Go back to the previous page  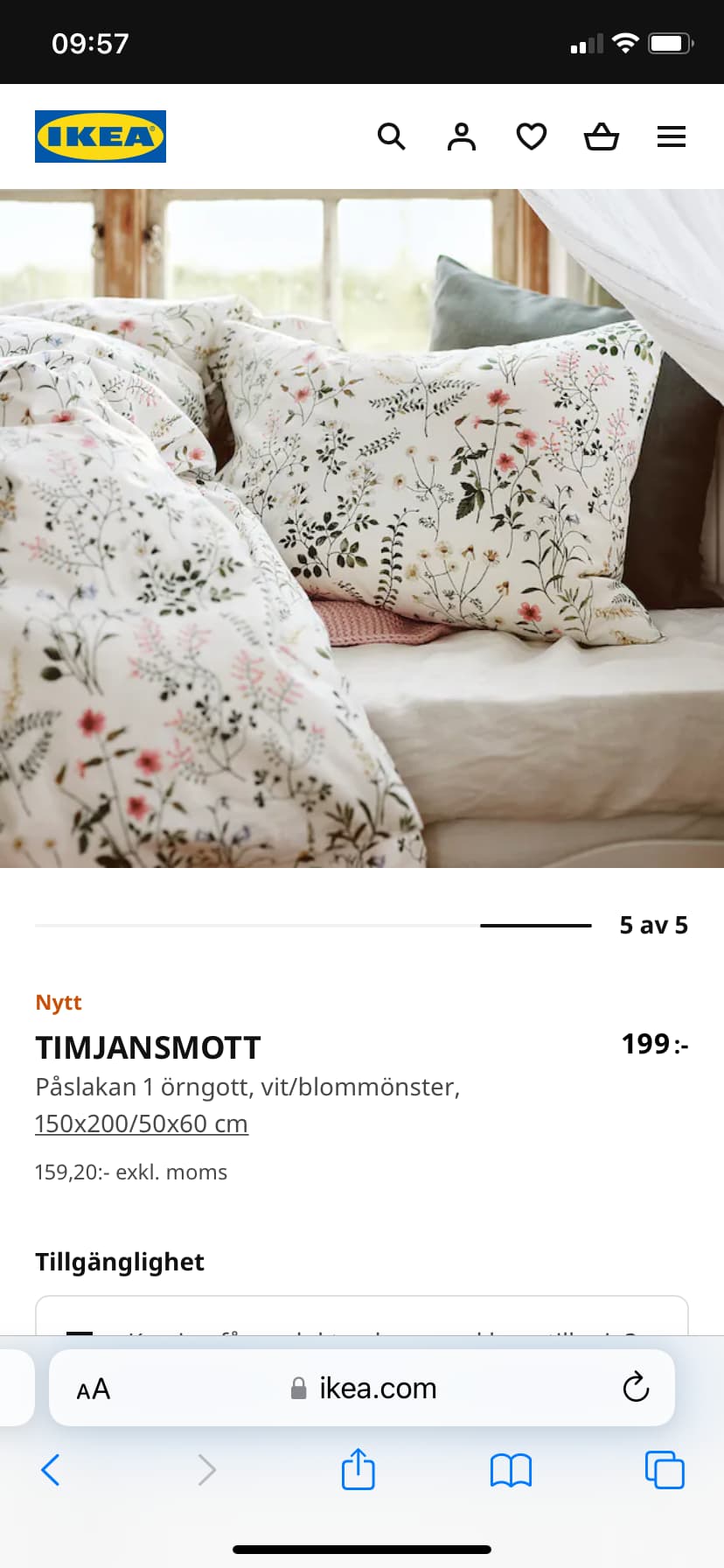pyautogui.click(x=51, y=1470)
